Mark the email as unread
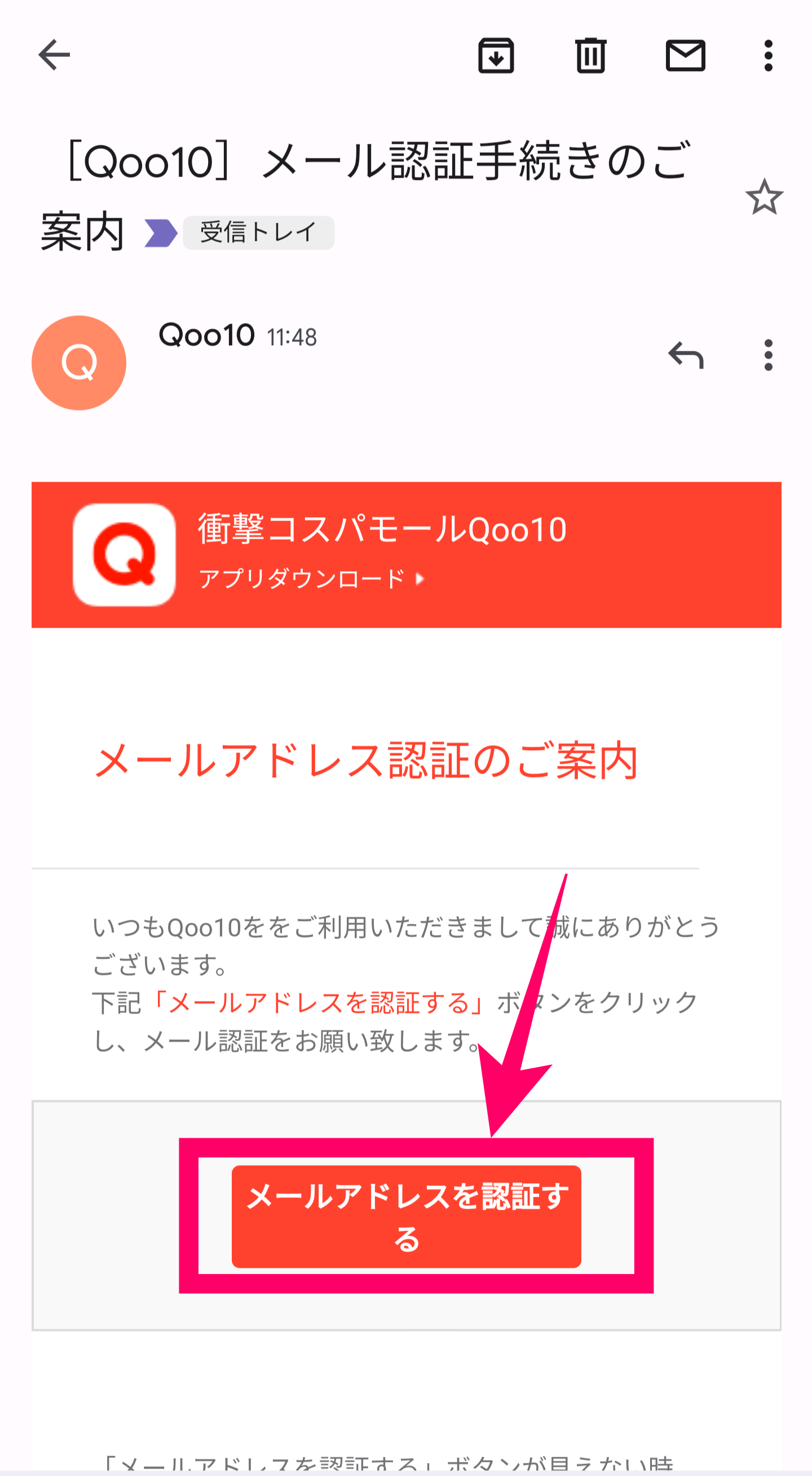 [x=686, y=56]
